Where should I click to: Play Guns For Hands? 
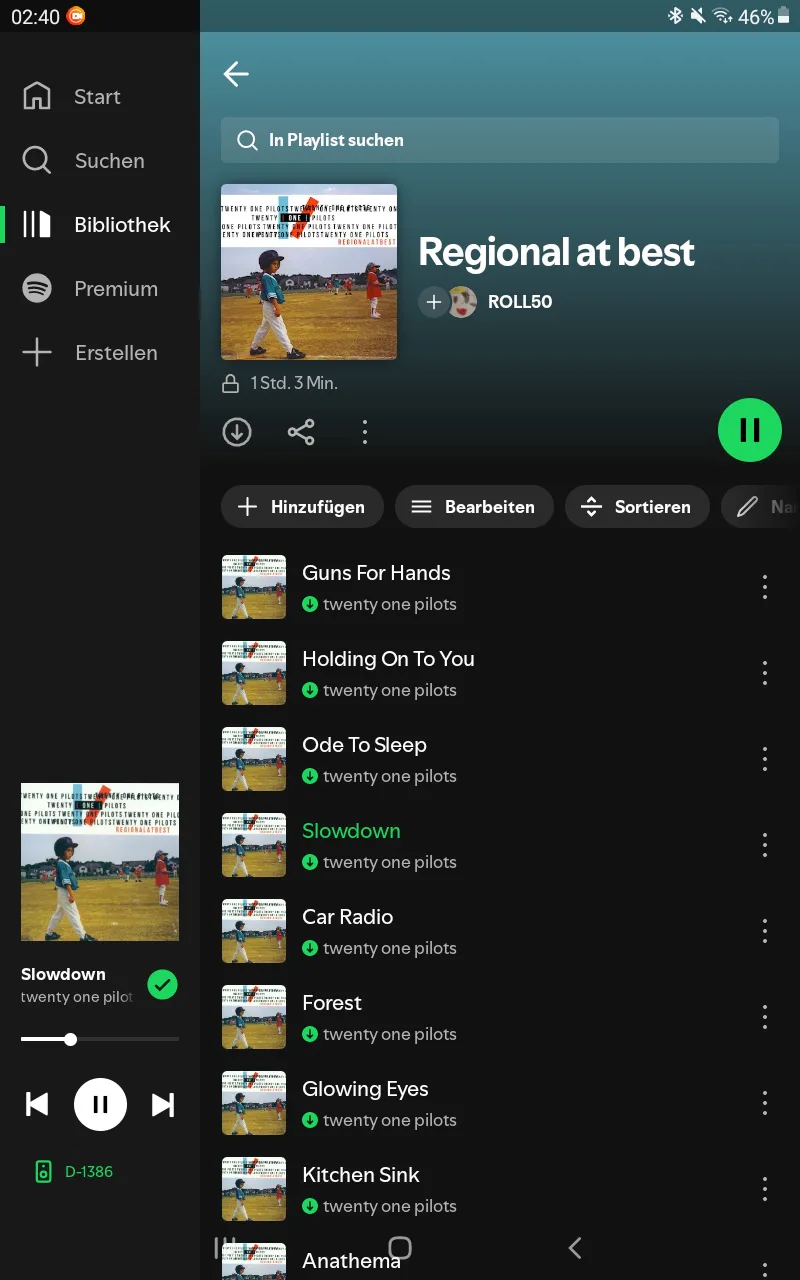point(480,587)
